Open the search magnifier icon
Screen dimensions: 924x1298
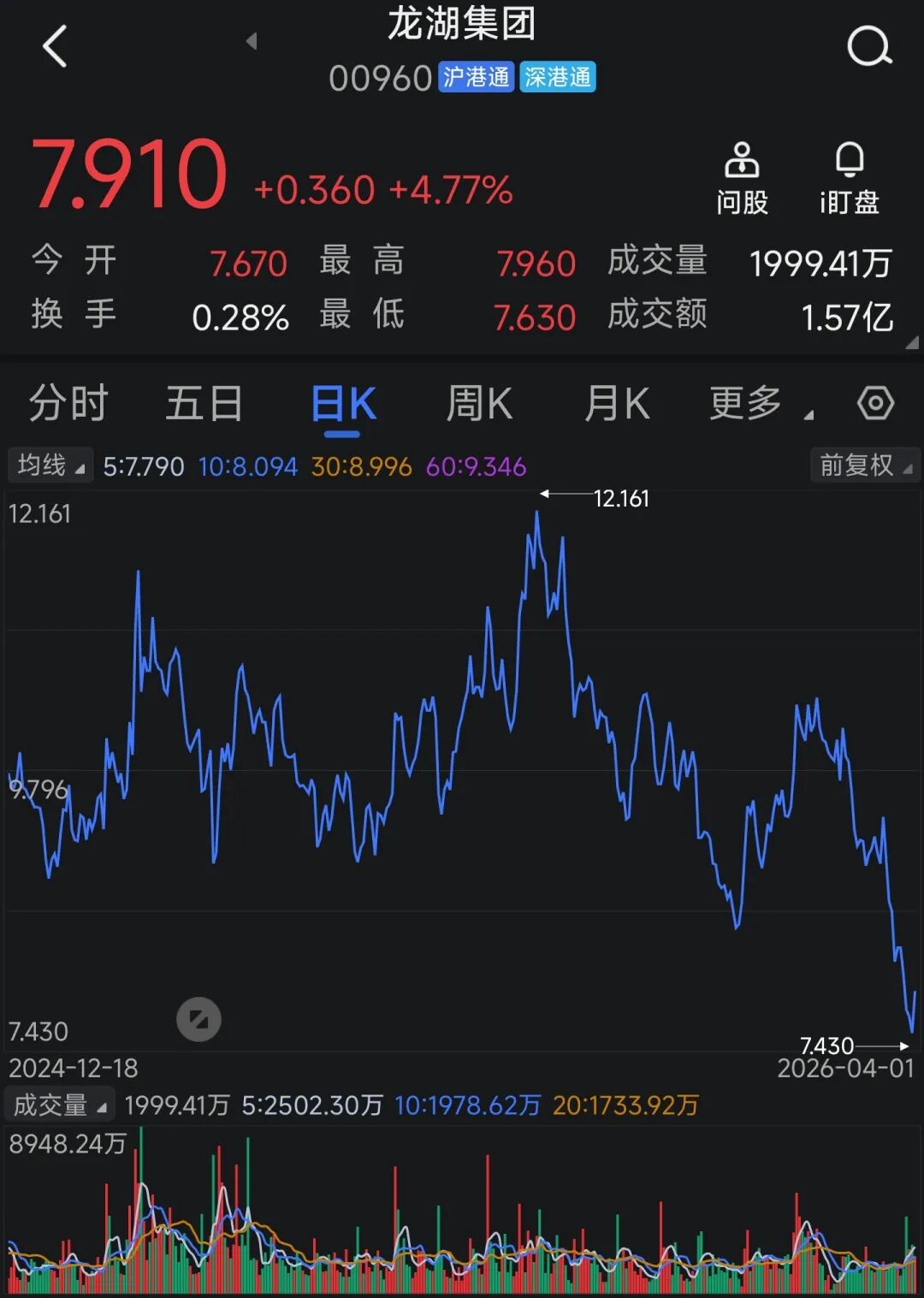(x=869, y=46)
